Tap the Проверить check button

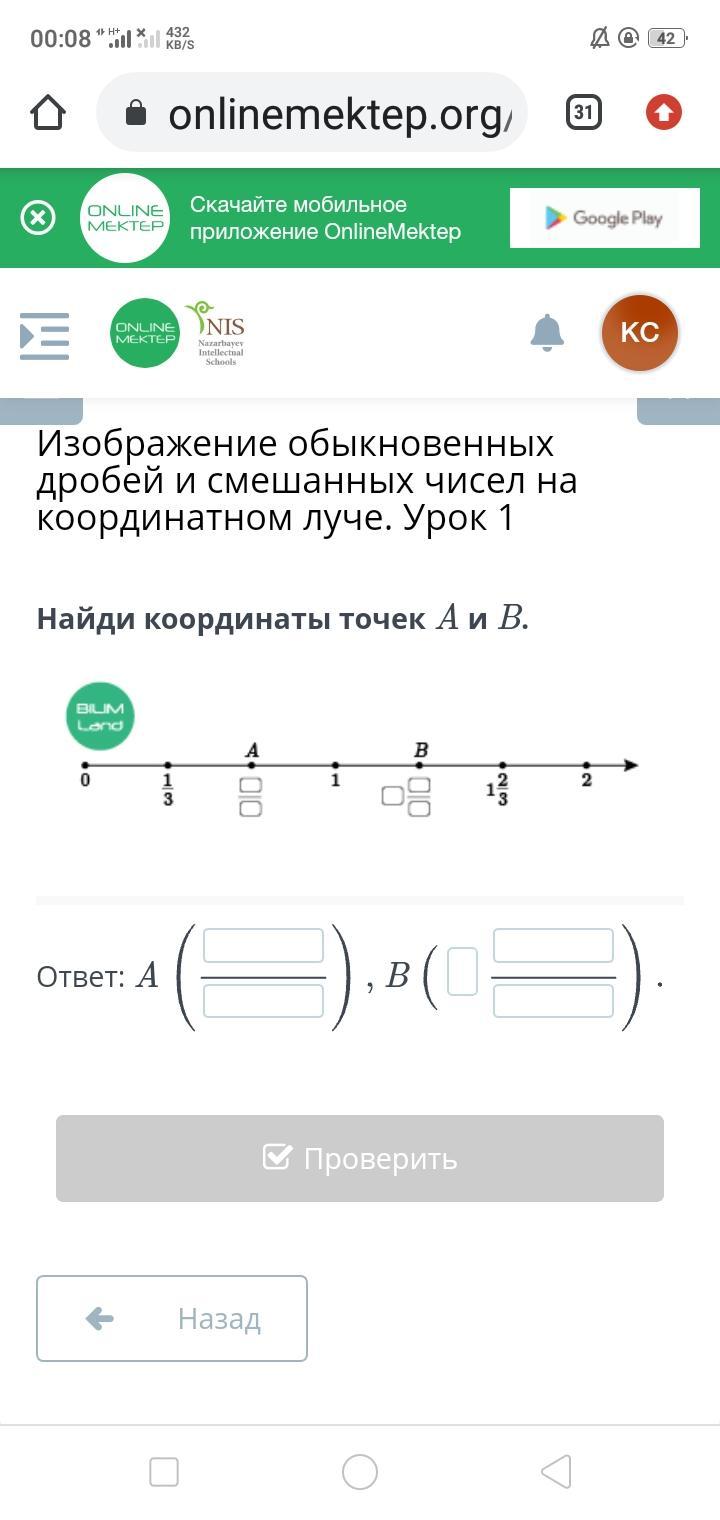coord(360,1158)
